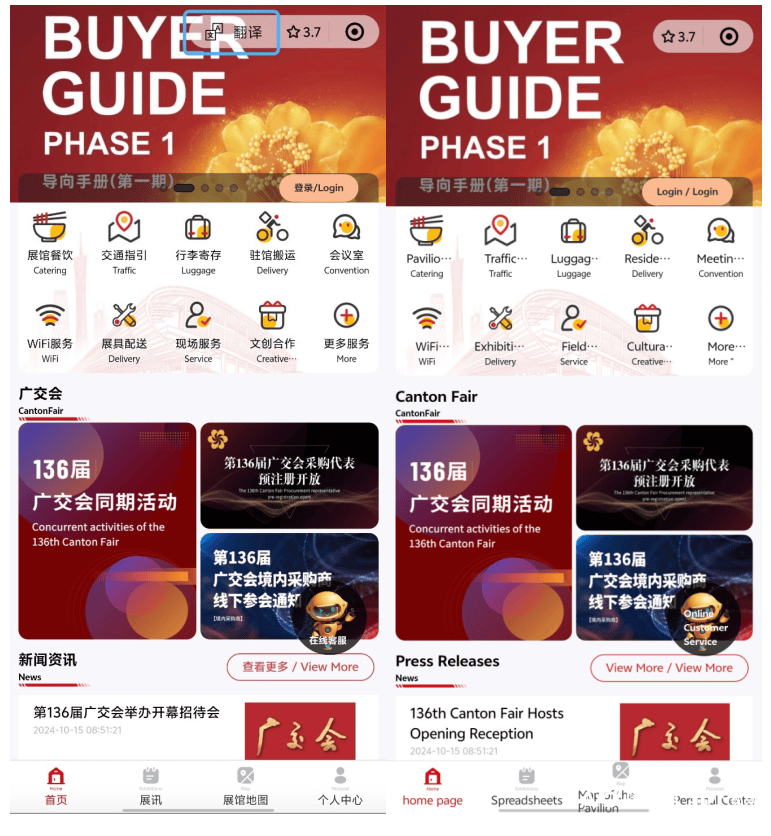Viewport: 771px width, 836px height.
Task: Open 在线客服 robot assistant
Action: (x=328, y=616)
